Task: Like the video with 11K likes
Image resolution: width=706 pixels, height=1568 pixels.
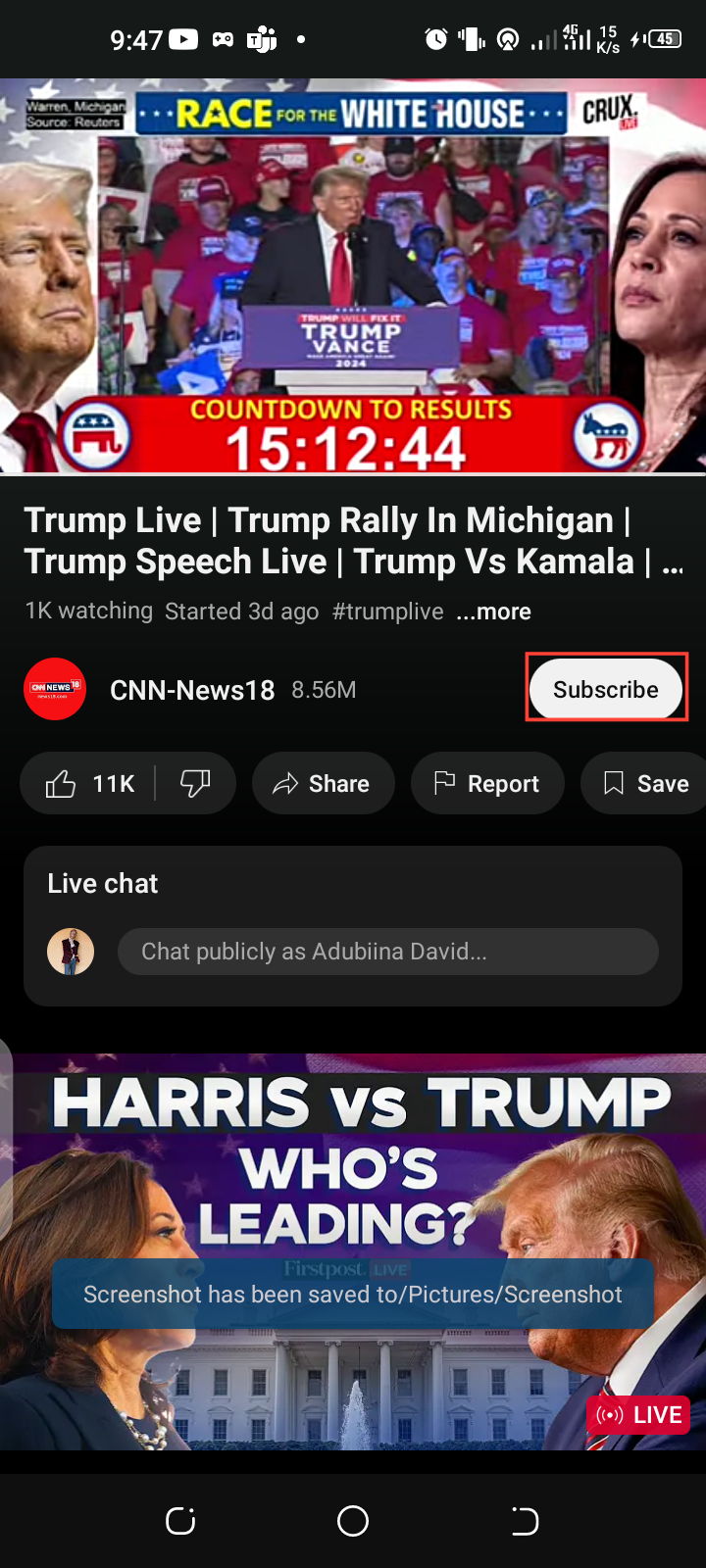Action: [89, 784]
